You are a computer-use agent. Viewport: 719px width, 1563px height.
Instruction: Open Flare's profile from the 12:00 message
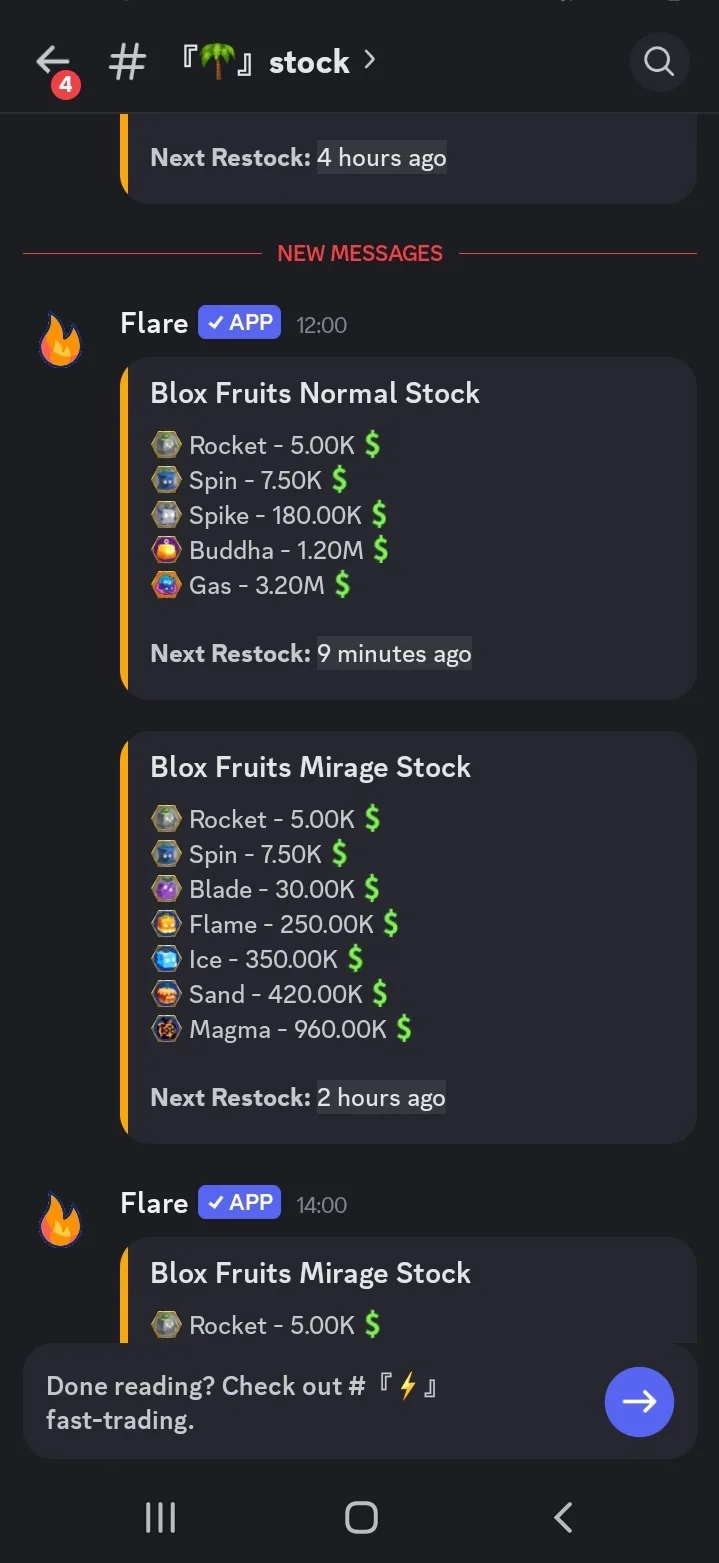tap(60, 338)
